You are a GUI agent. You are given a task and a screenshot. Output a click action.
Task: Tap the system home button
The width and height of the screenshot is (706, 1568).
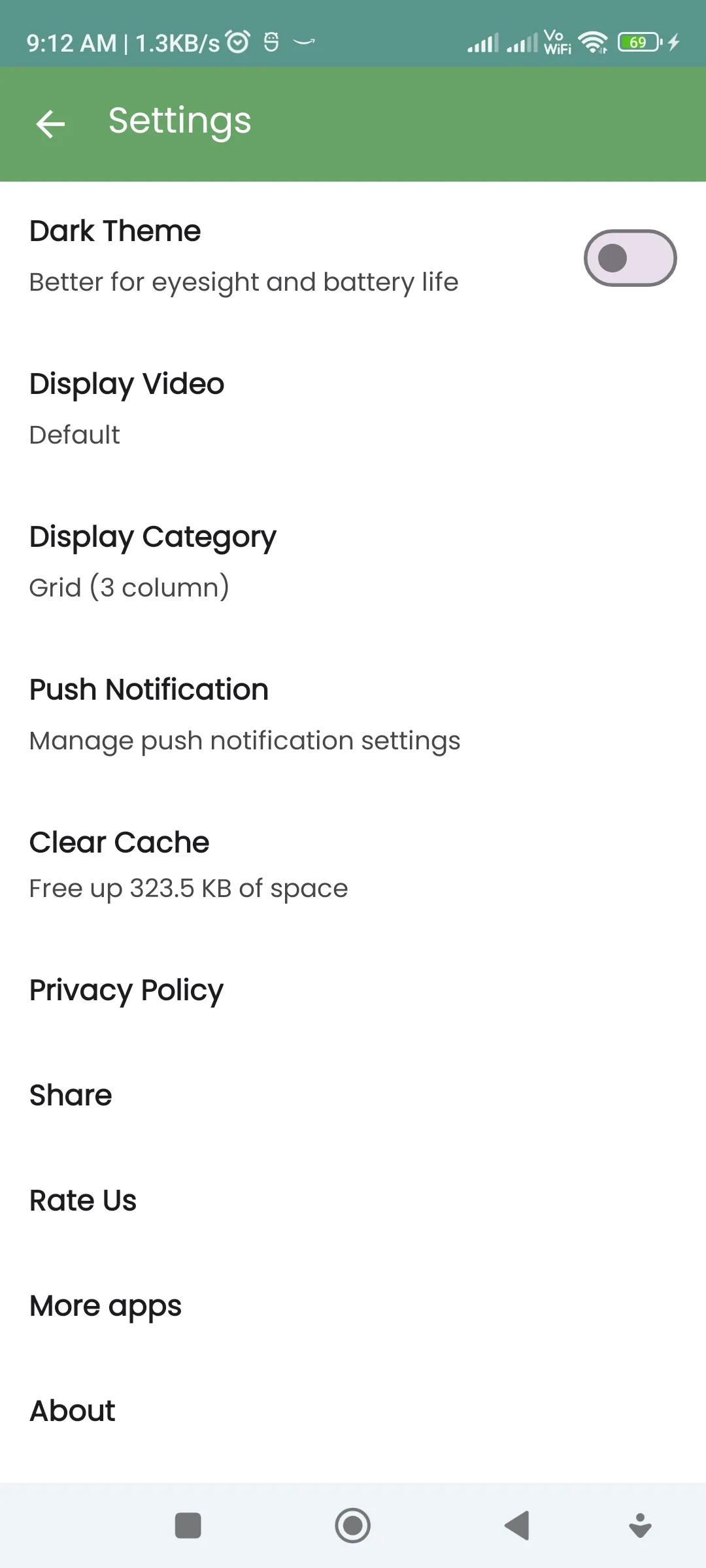[x=353, y=1526]
